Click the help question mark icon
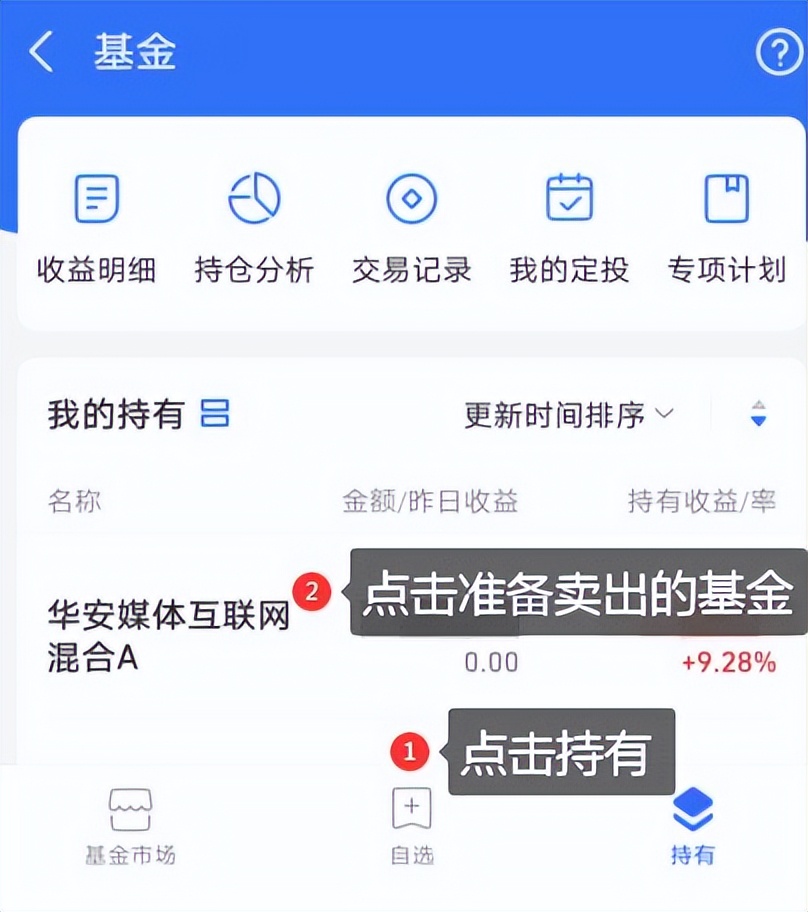 tap(778, 53)
